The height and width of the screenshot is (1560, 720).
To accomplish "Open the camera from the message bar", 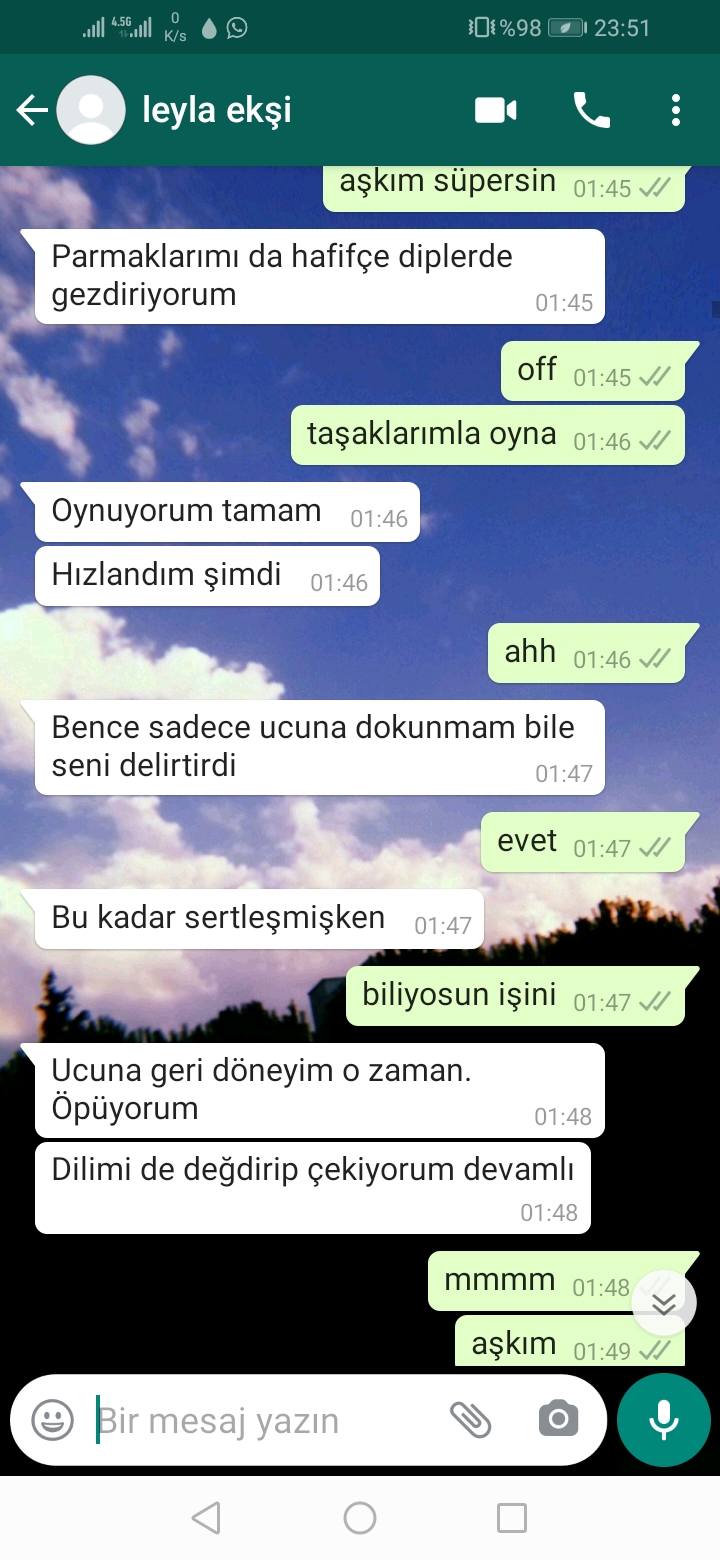I will coord(558,1420).
